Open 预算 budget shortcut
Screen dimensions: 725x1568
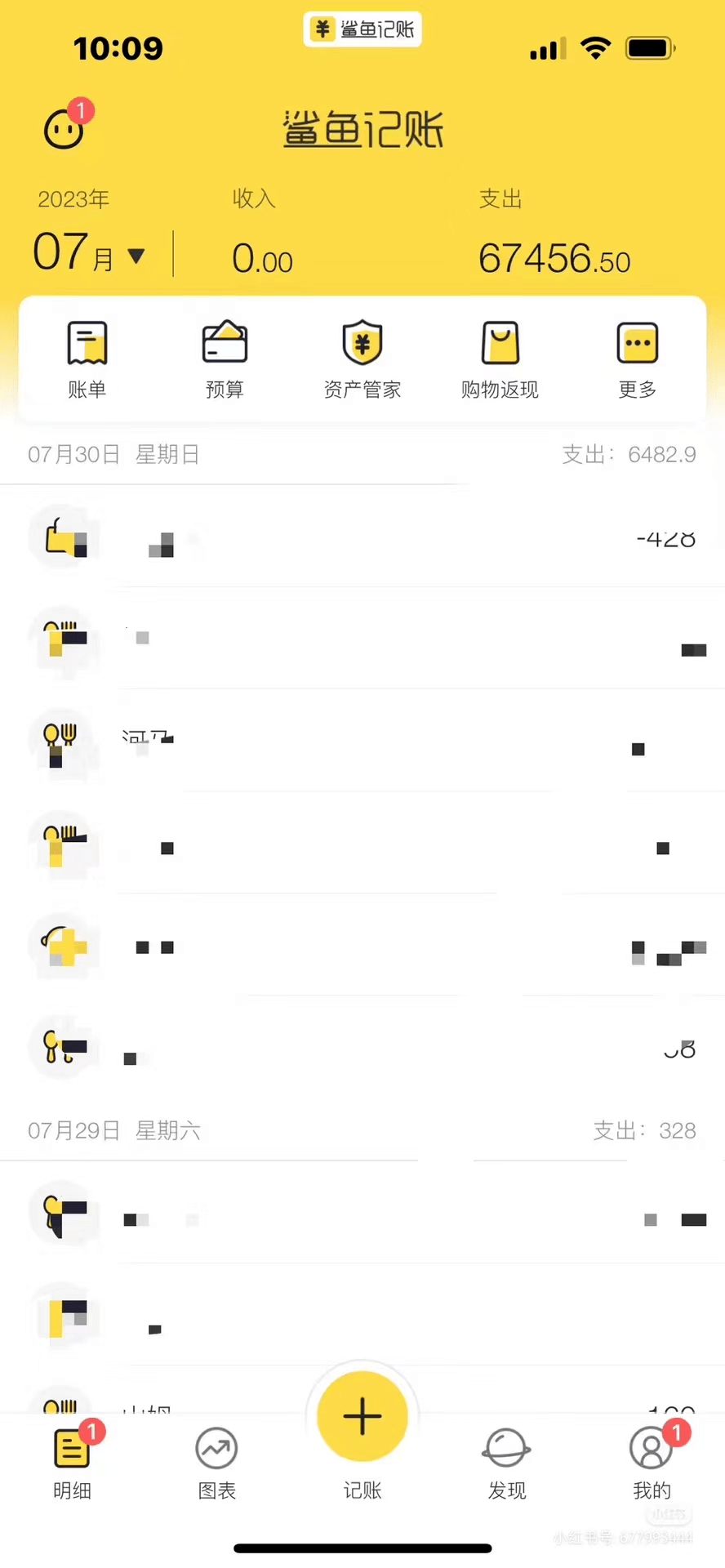[x=225, y=359]
